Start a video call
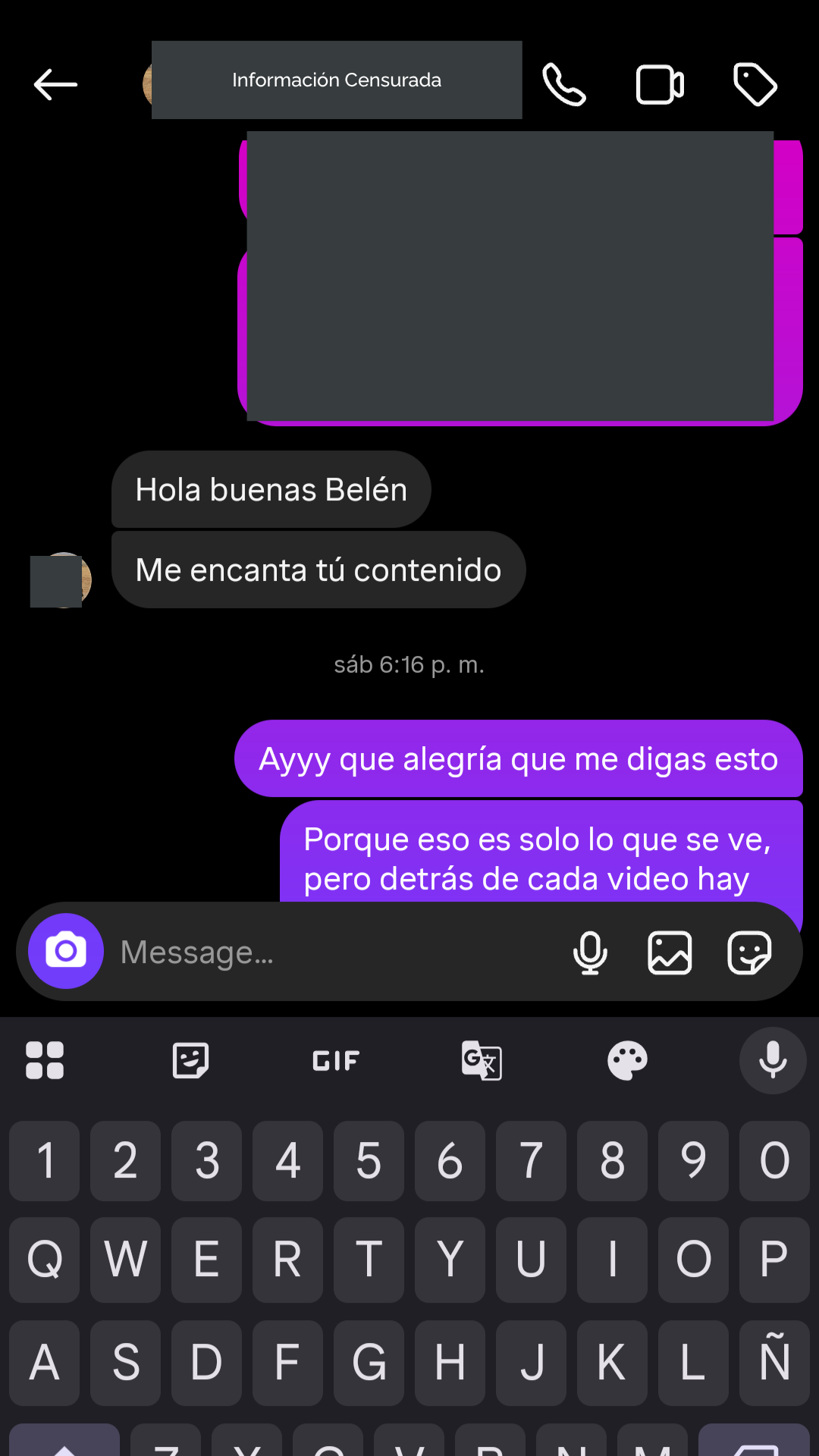This screenshot has height=1456, width=819. click(x=660, y=84)
